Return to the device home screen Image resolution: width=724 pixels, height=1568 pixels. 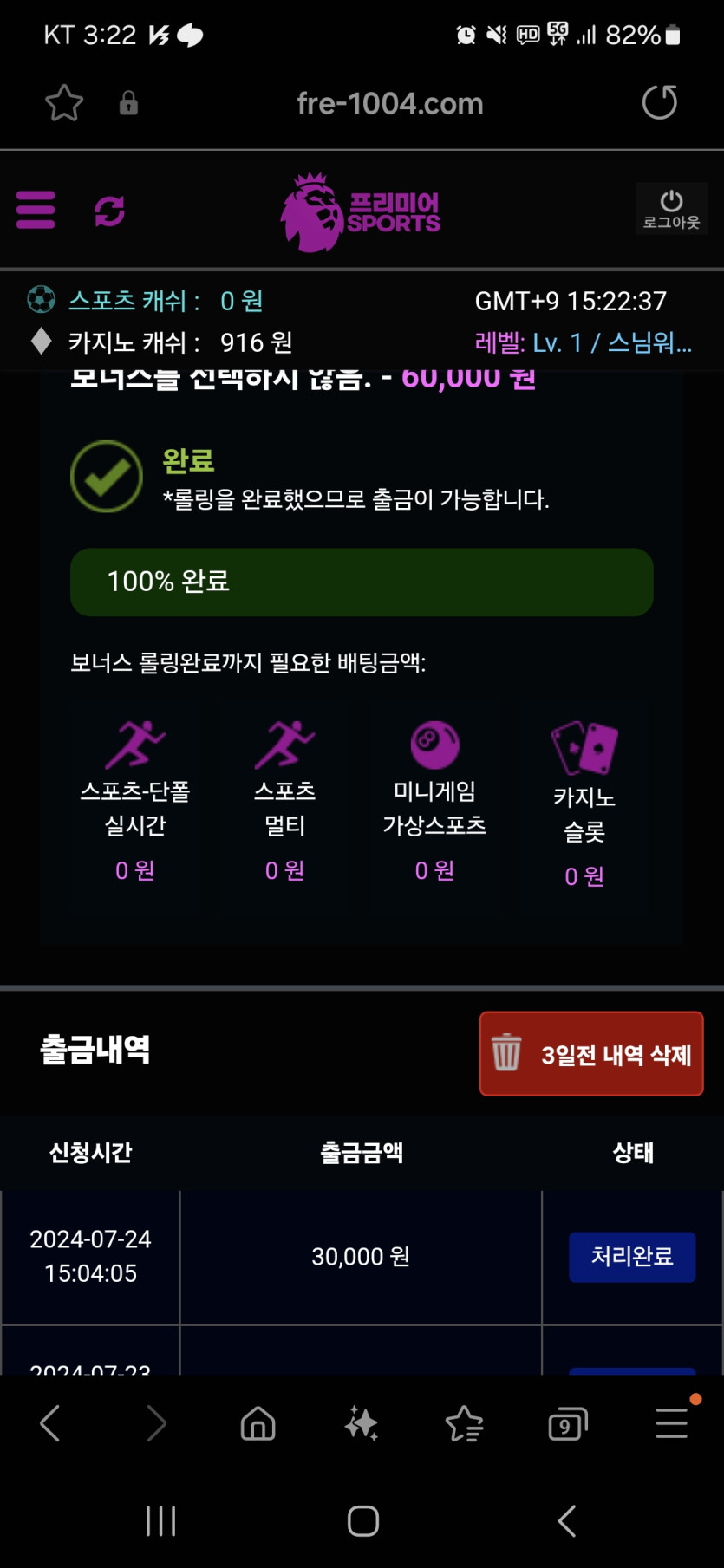pos(362,1520)
